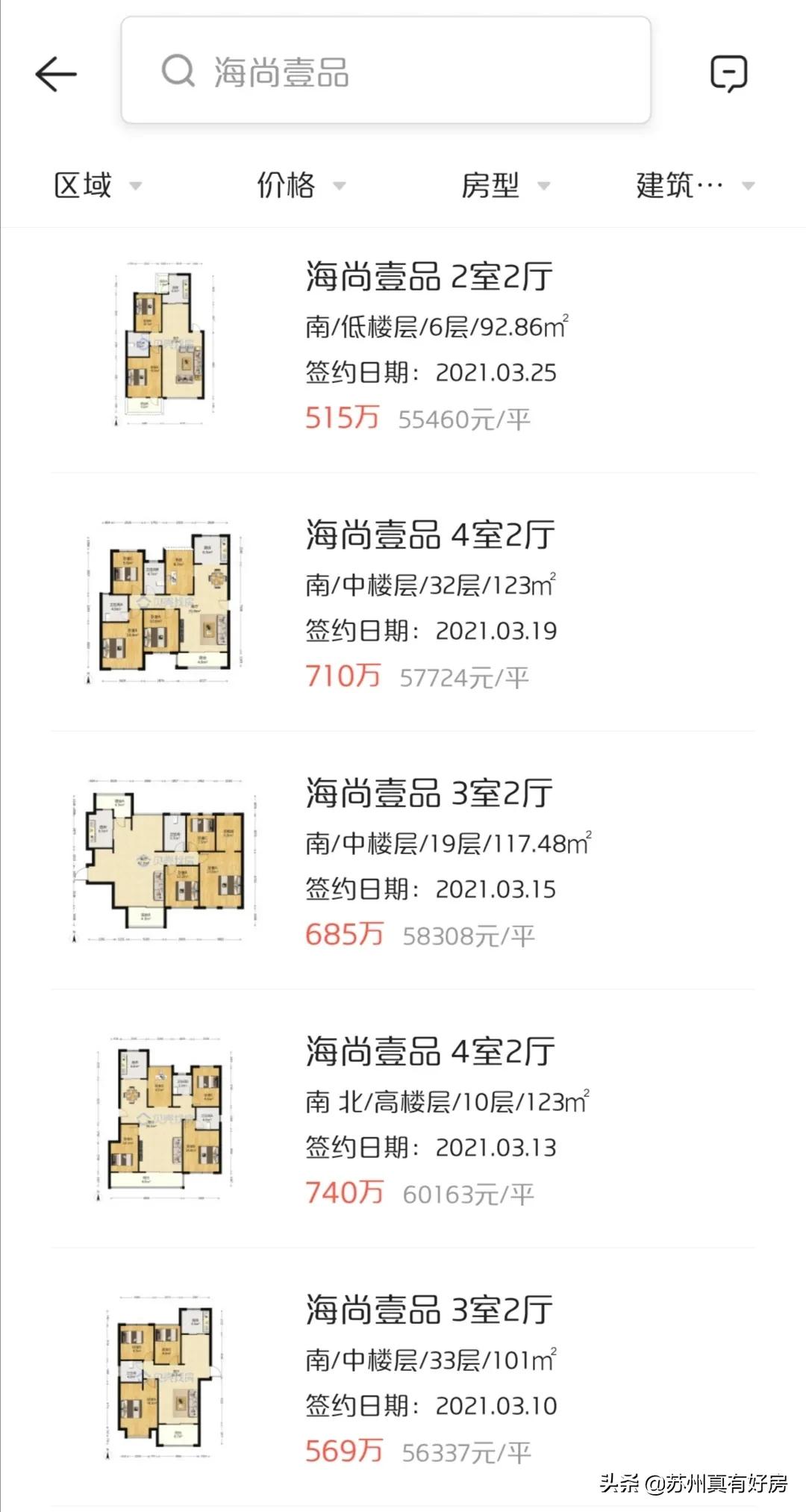Image resolution: width=806 pixels, height=1512 pixels.
Task: Open the 价格 price filter
Action: tap(299, 186)
